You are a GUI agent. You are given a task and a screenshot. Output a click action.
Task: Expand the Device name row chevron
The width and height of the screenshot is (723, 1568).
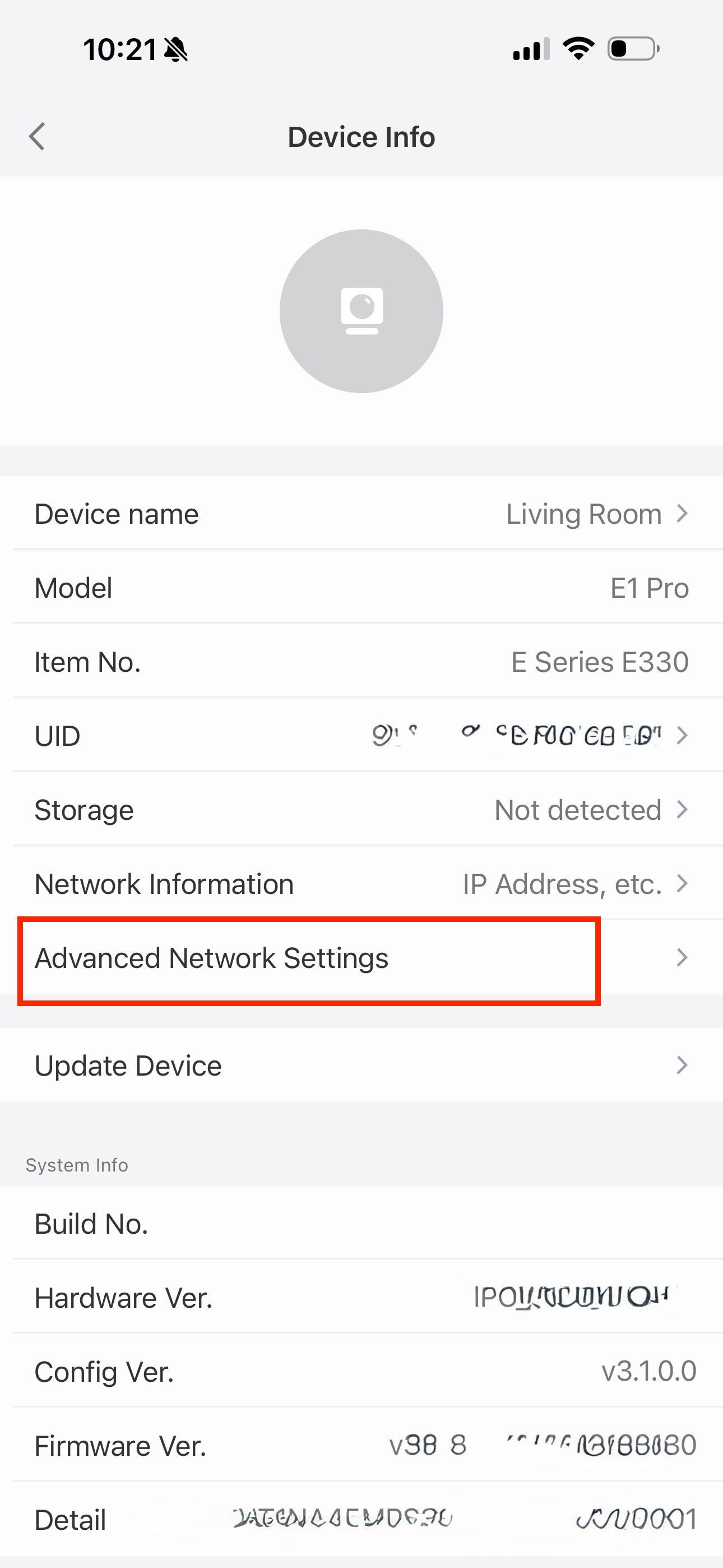click(682, 513)
